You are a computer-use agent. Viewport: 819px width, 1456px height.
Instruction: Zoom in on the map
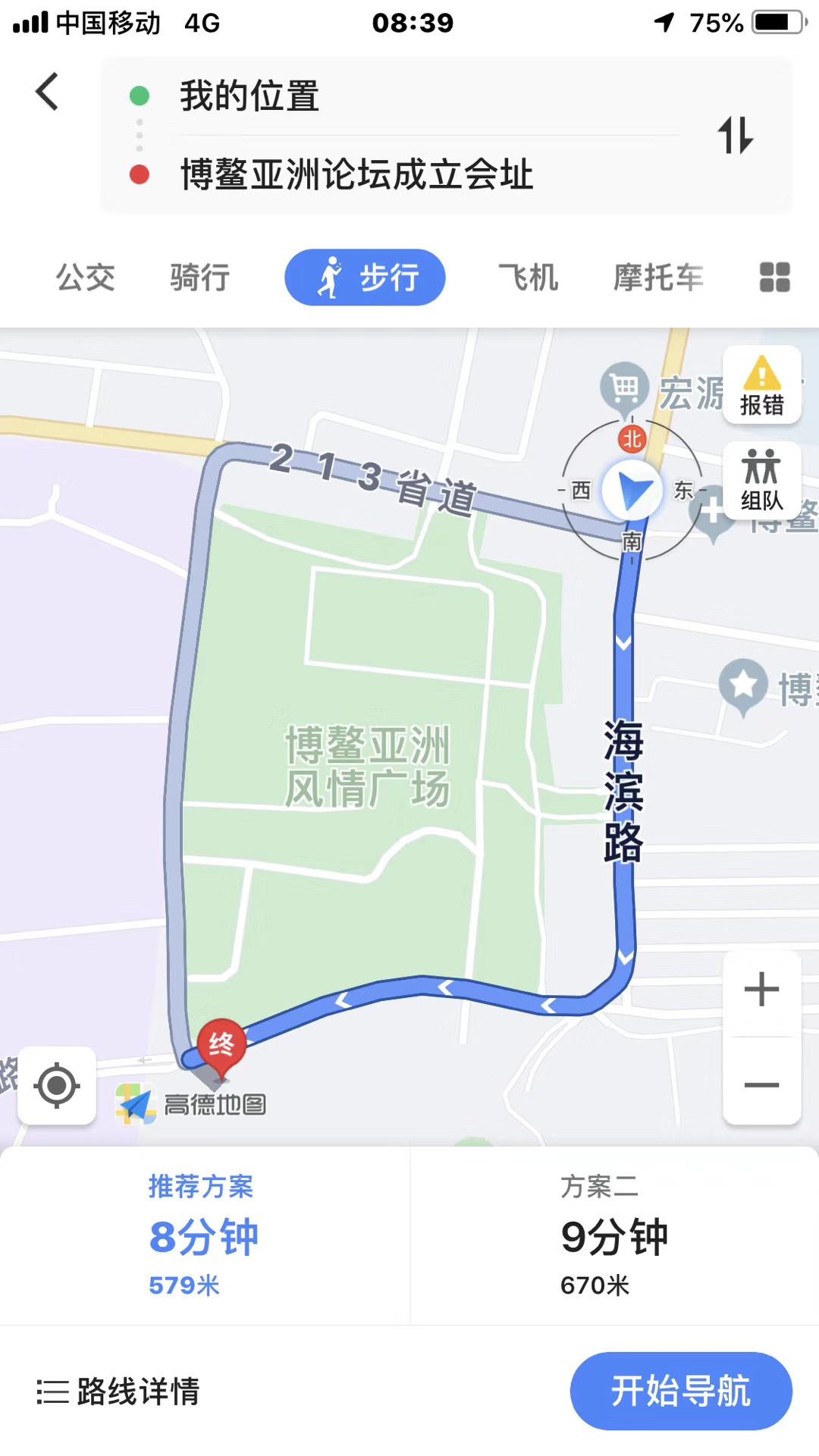pyautogui.click(x=762, y=990)
